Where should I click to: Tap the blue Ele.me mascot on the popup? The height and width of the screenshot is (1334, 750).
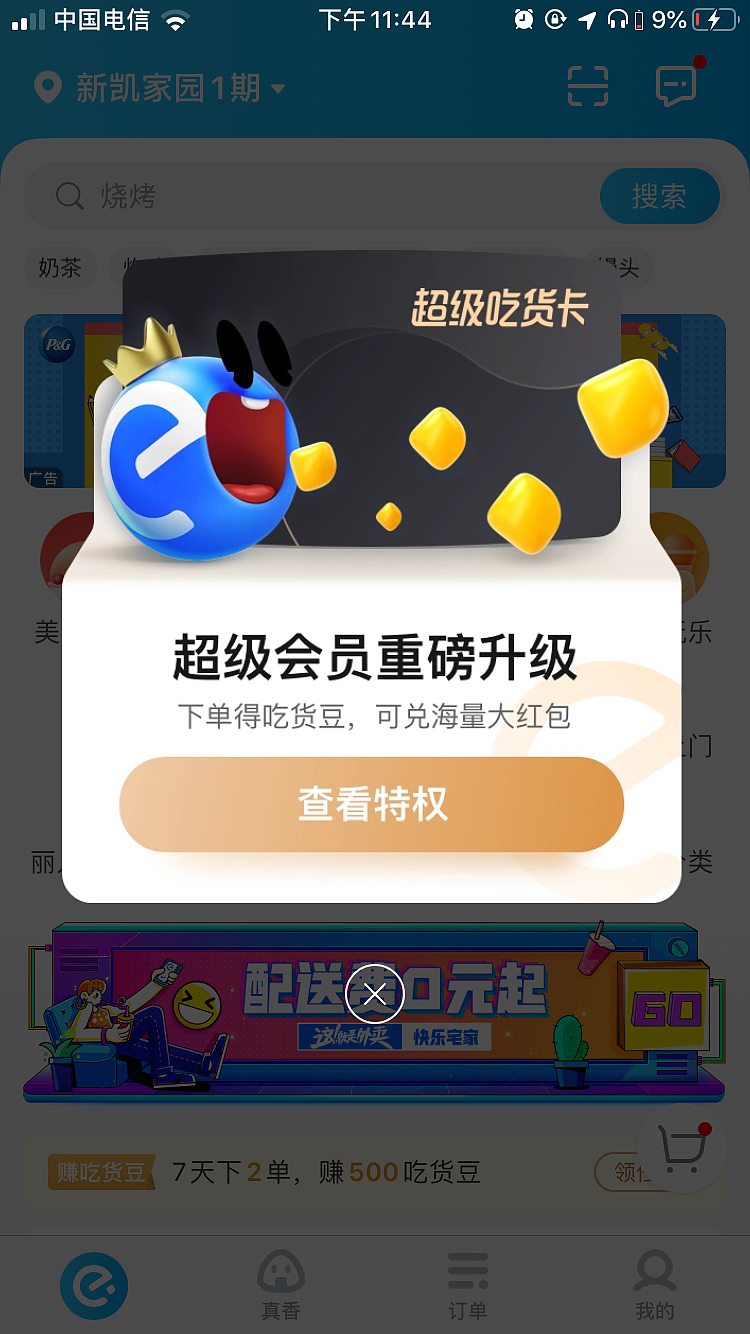tap(200, 450)
